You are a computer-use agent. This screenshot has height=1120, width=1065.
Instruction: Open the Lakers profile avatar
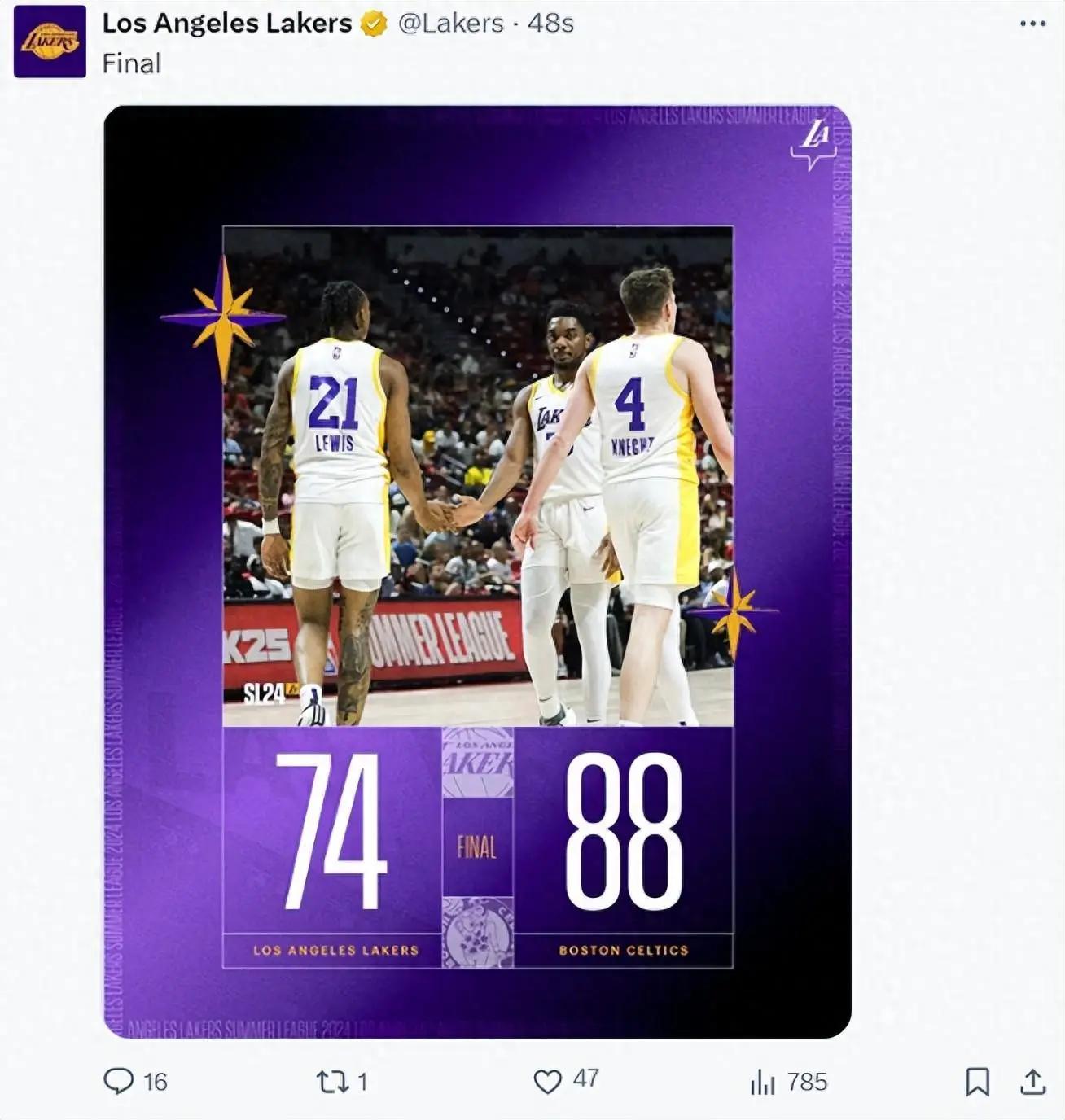[x=50, y=42]
